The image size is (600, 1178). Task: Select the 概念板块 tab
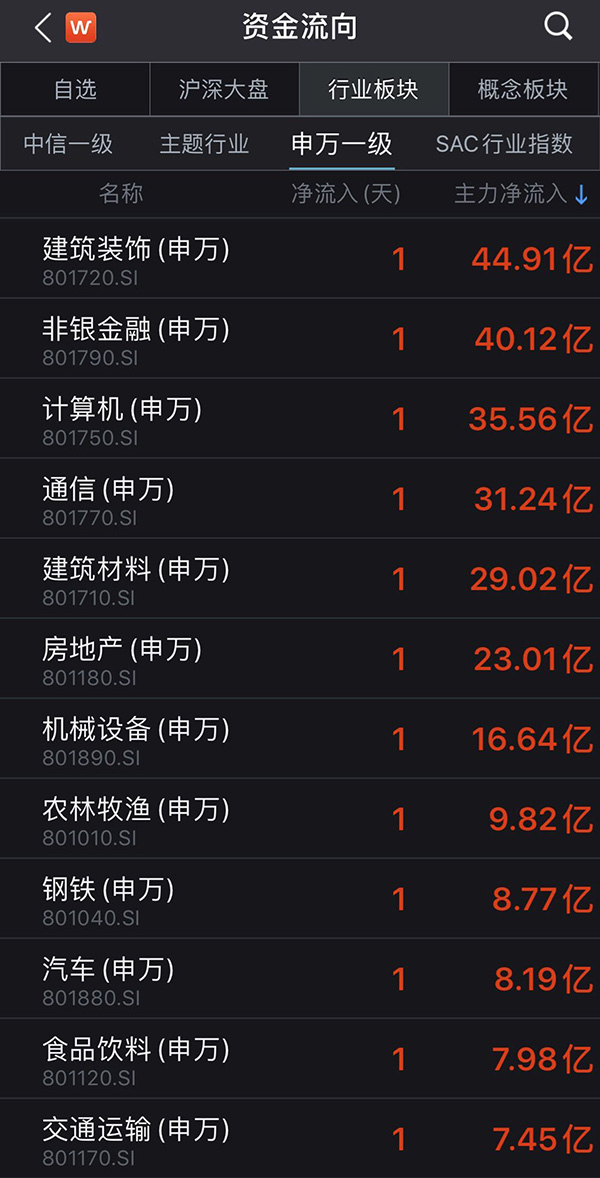click(523, 89)
